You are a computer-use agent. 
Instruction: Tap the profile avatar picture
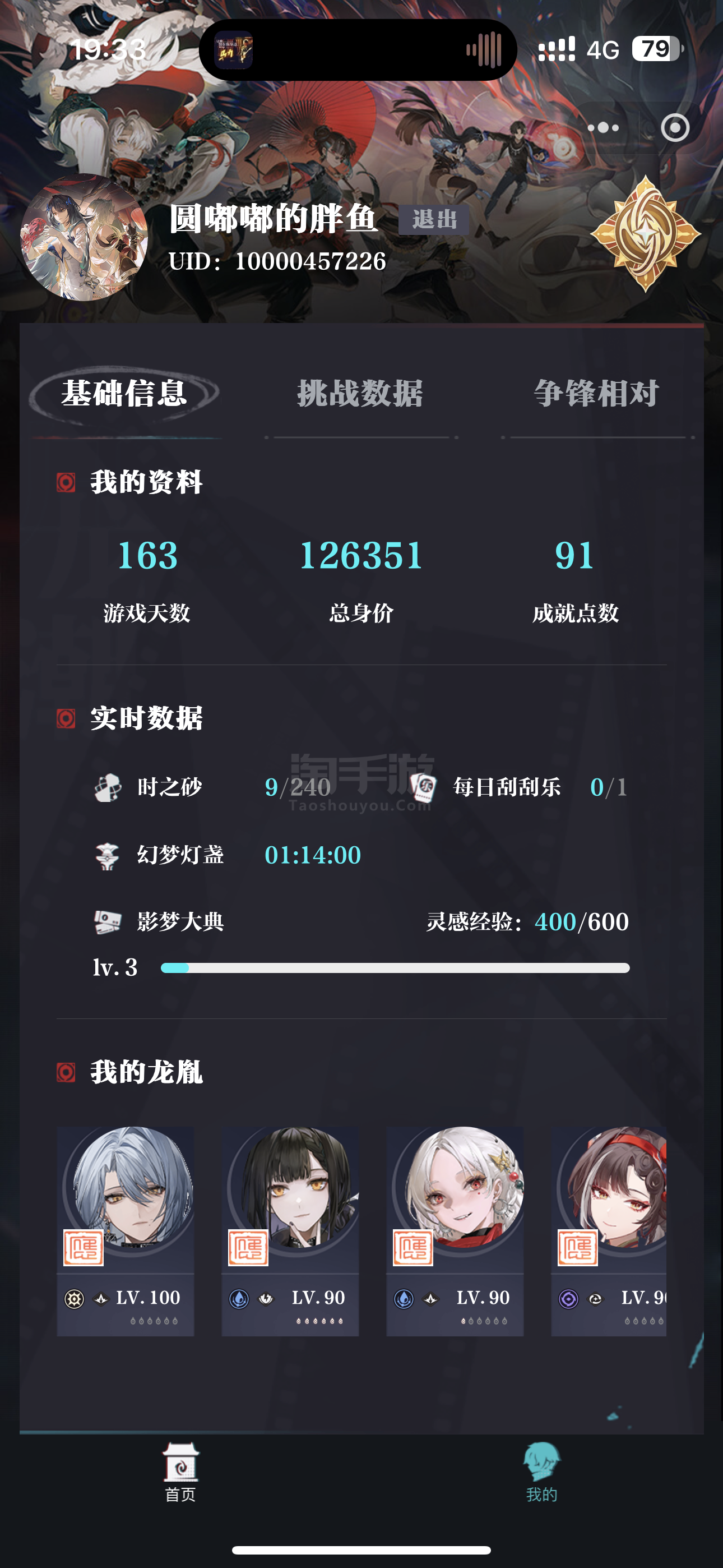(x=84, y=237)
